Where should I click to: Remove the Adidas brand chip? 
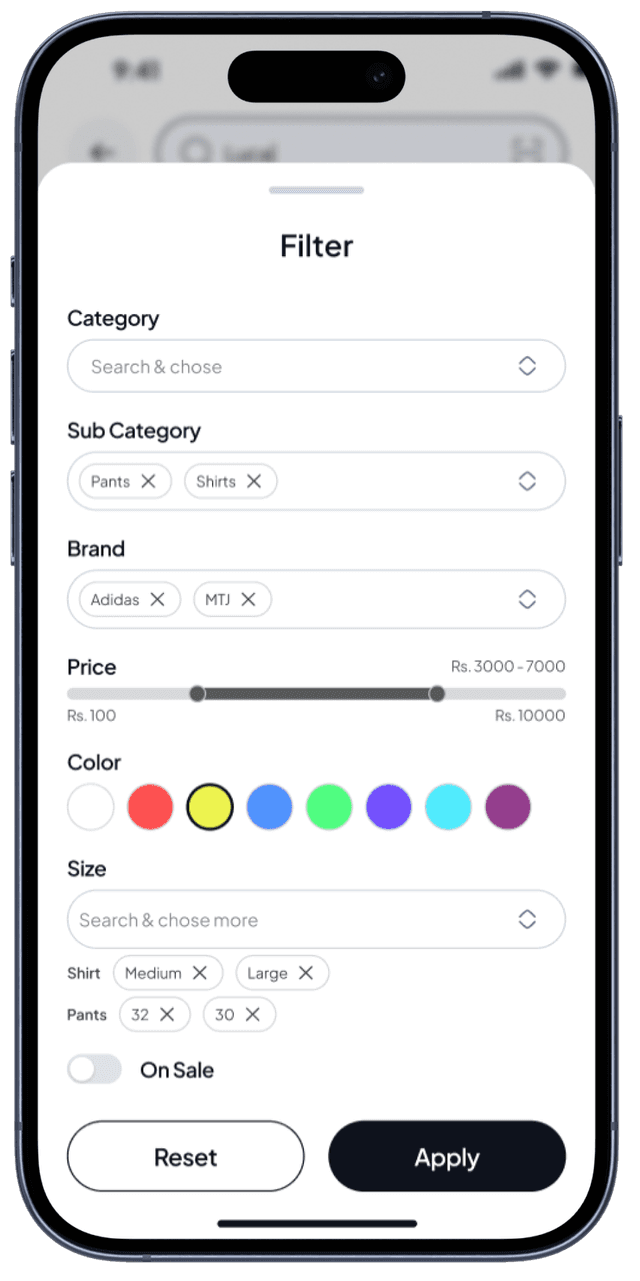(x=157, y=599)
